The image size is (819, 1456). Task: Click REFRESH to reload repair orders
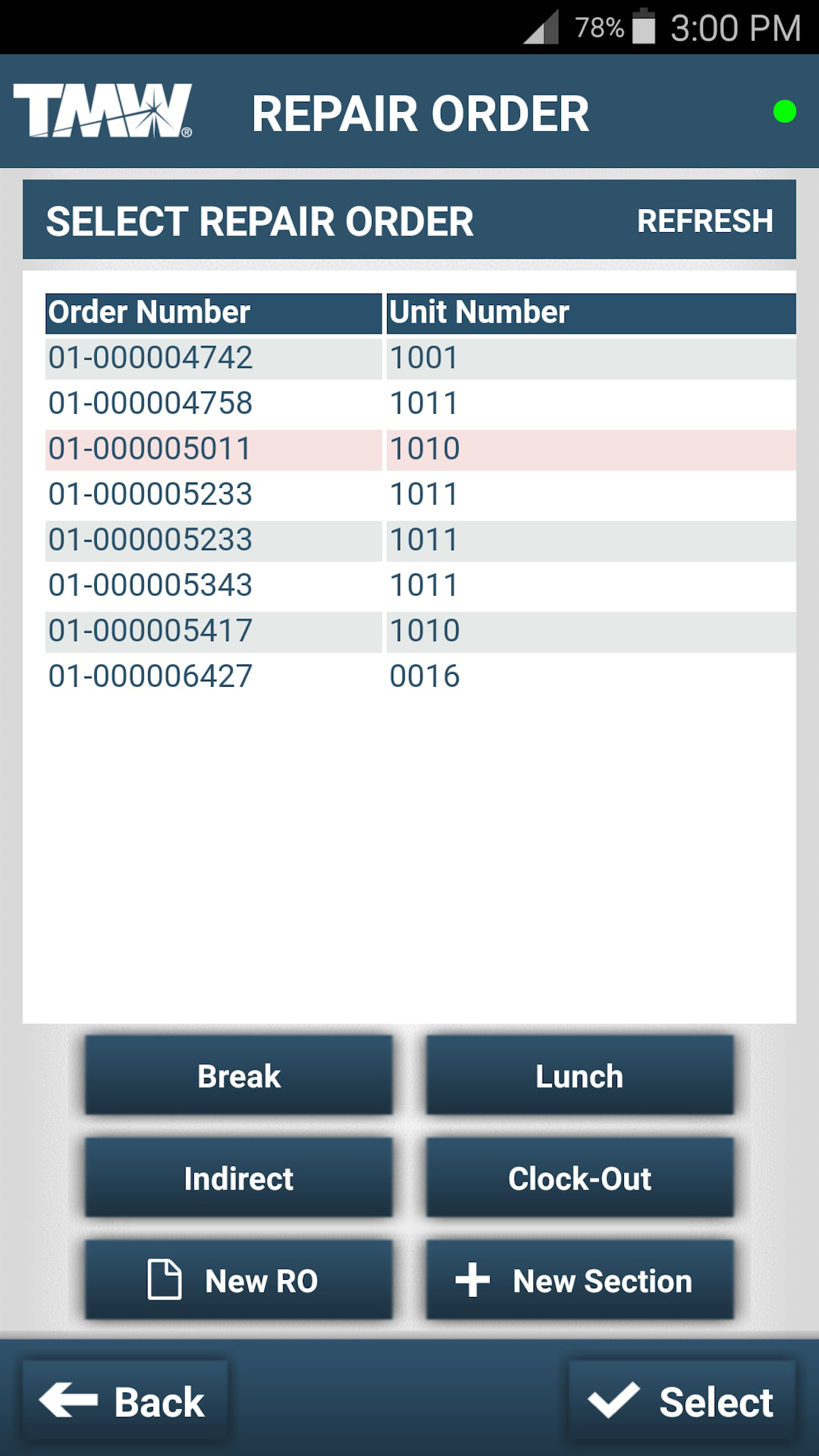point(704,220)
